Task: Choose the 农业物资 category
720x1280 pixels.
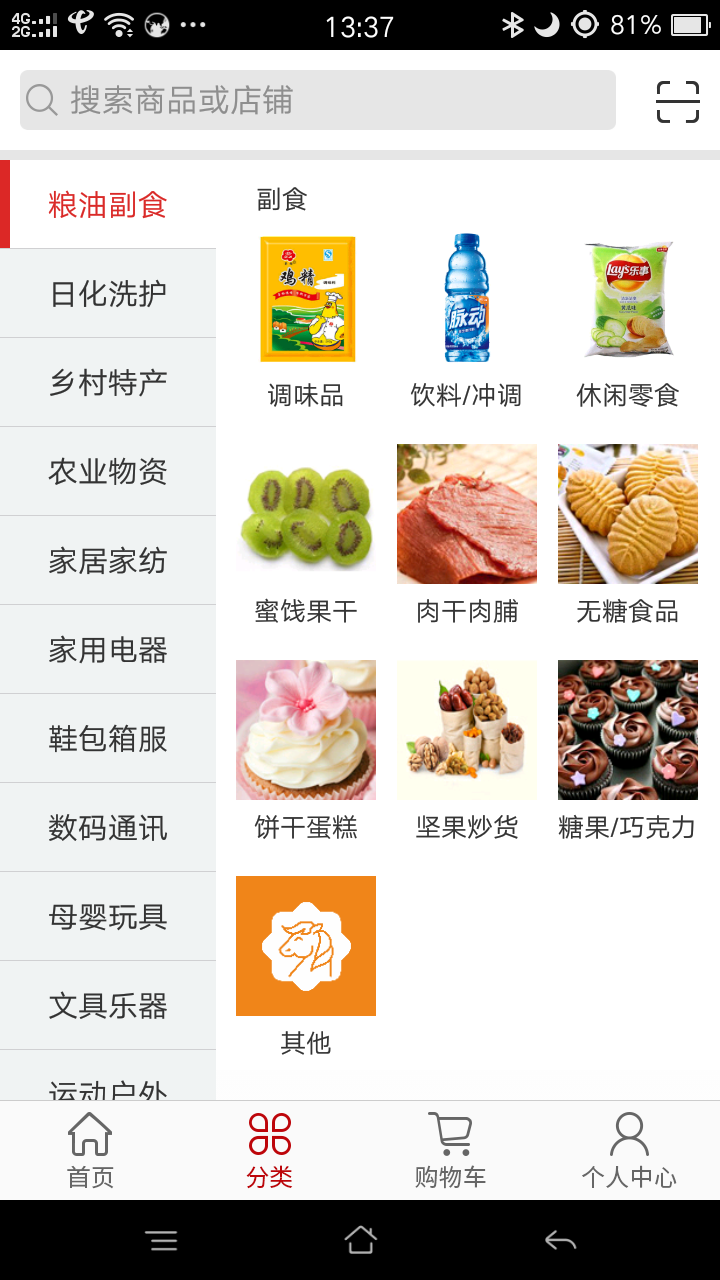Action: (x=108, y=472)
